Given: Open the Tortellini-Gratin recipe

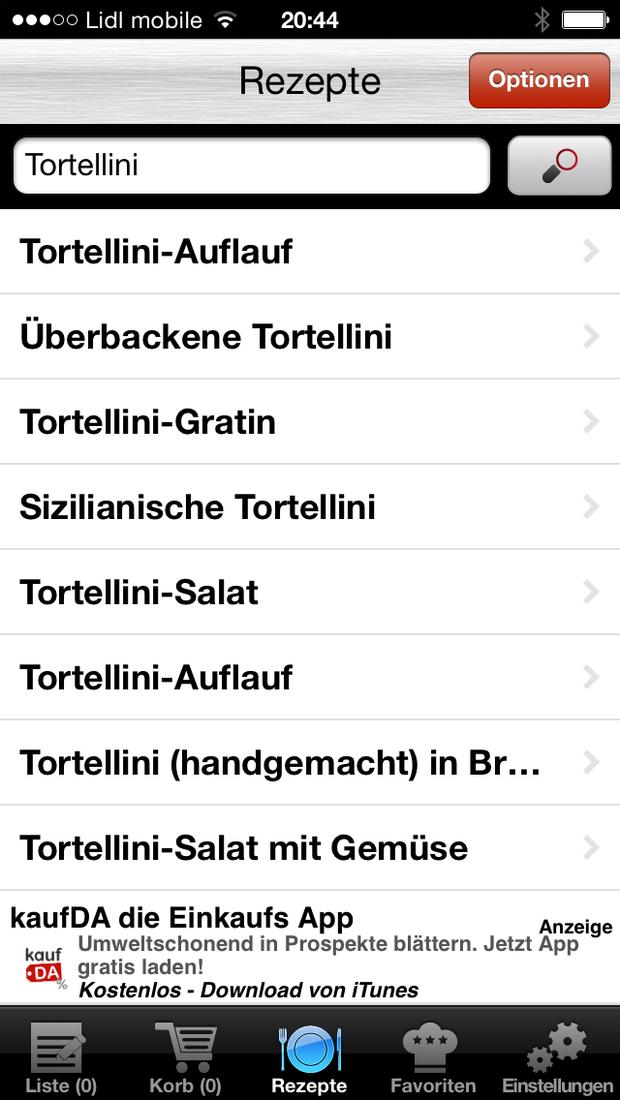Looking at the screenshot, I should (x=310, y=422).
